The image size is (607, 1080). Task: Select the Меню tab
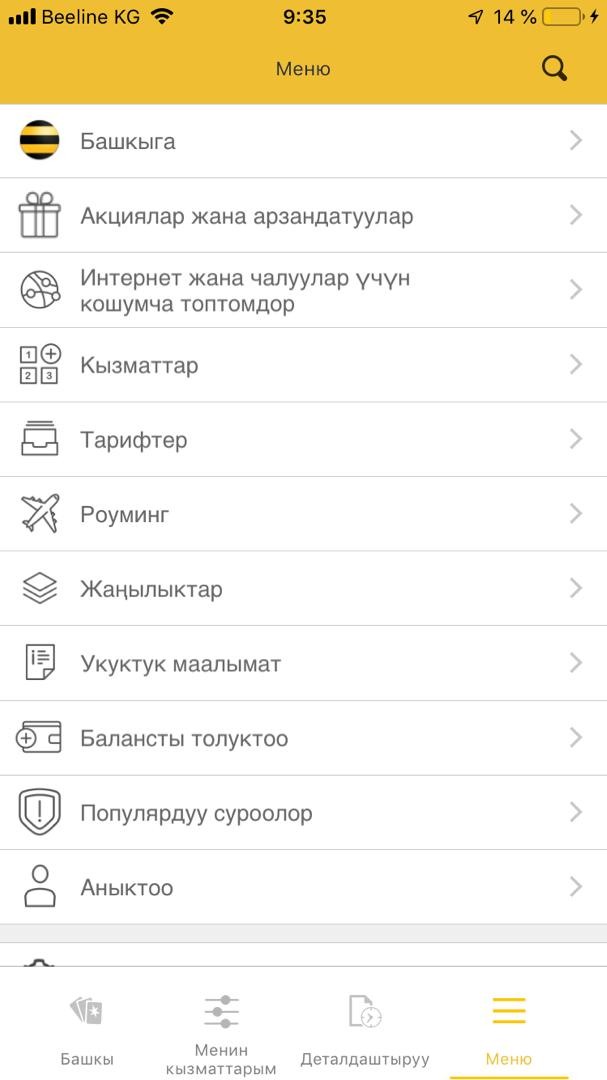point(508,1030)
